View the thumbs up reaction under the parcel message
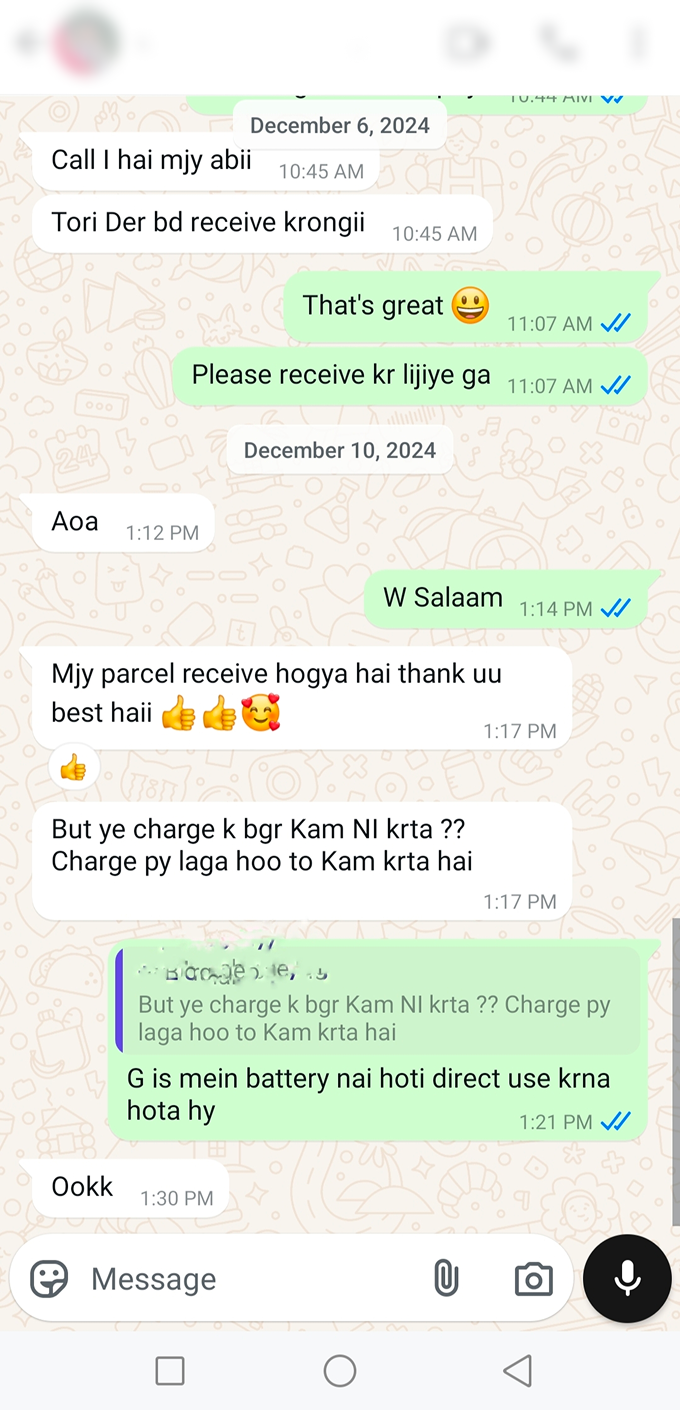Viewport: 680px width, 1410px height. 73,768
